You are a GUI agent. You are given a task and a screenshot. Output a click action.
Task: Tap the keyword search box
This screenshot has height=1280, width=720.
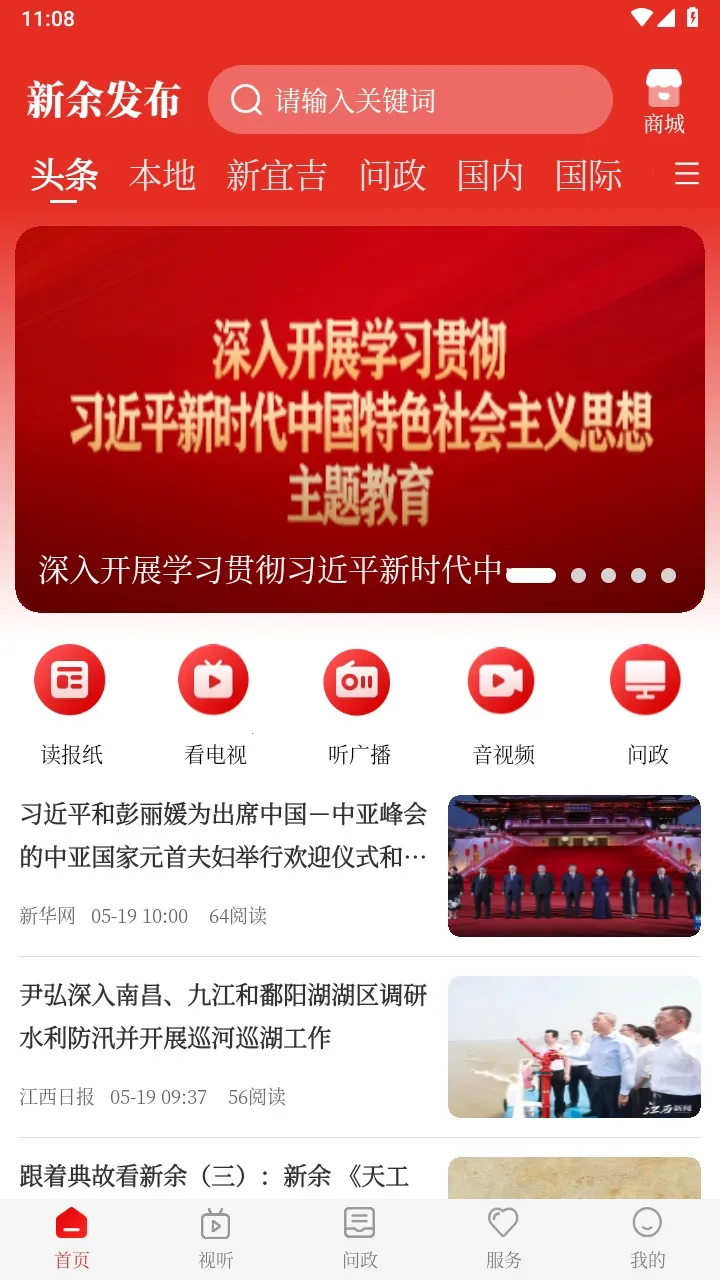410,100
